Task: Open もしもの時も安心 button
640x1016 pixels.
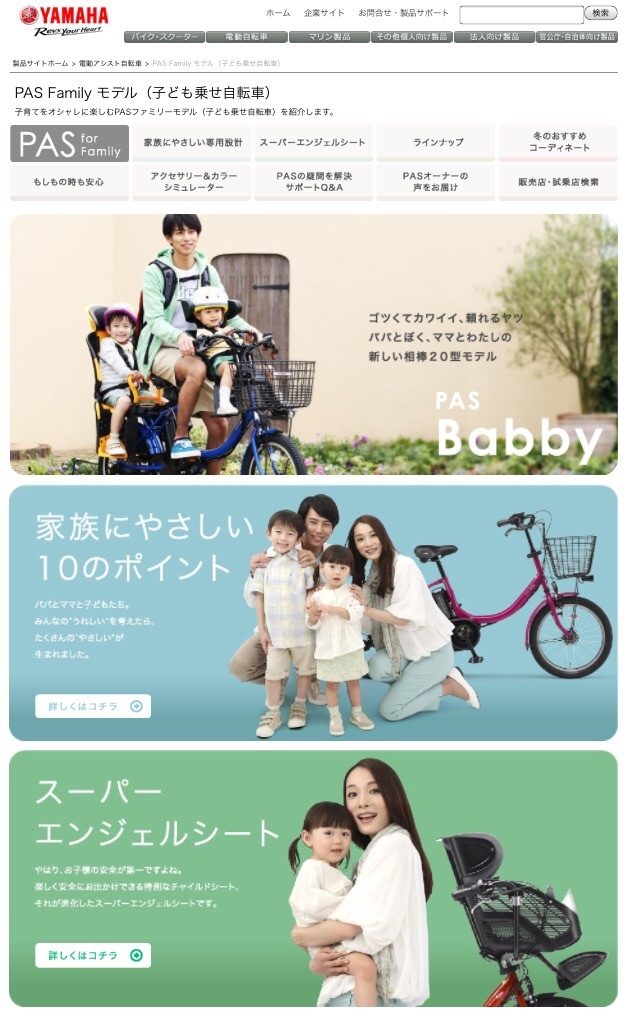Action: [69, 183]
